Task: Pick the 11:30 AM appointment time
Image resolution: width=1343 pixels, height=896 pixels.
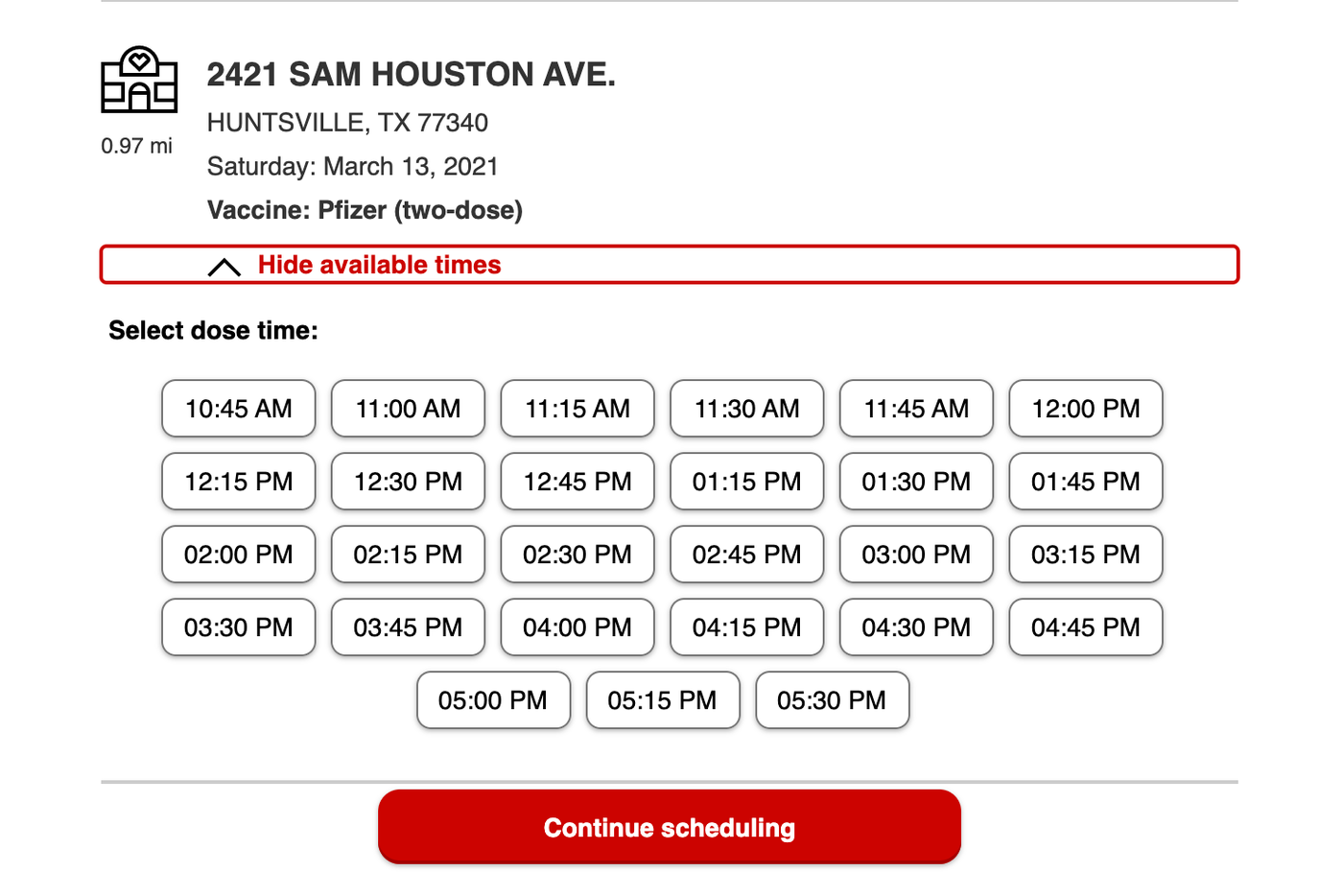Action: click(x=746, y=409)
